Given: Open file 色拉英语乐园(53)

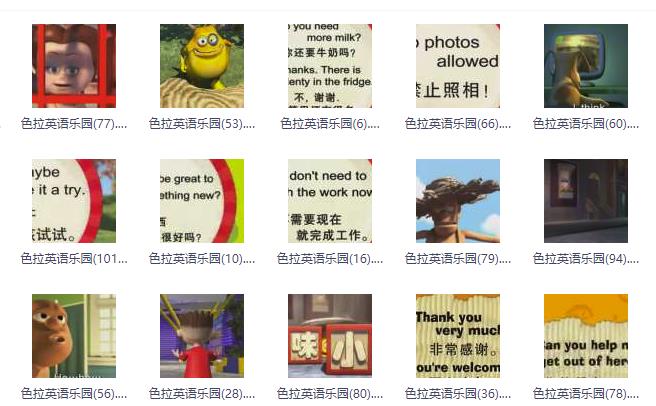Looking at the screenshot, I should point(202,66).
